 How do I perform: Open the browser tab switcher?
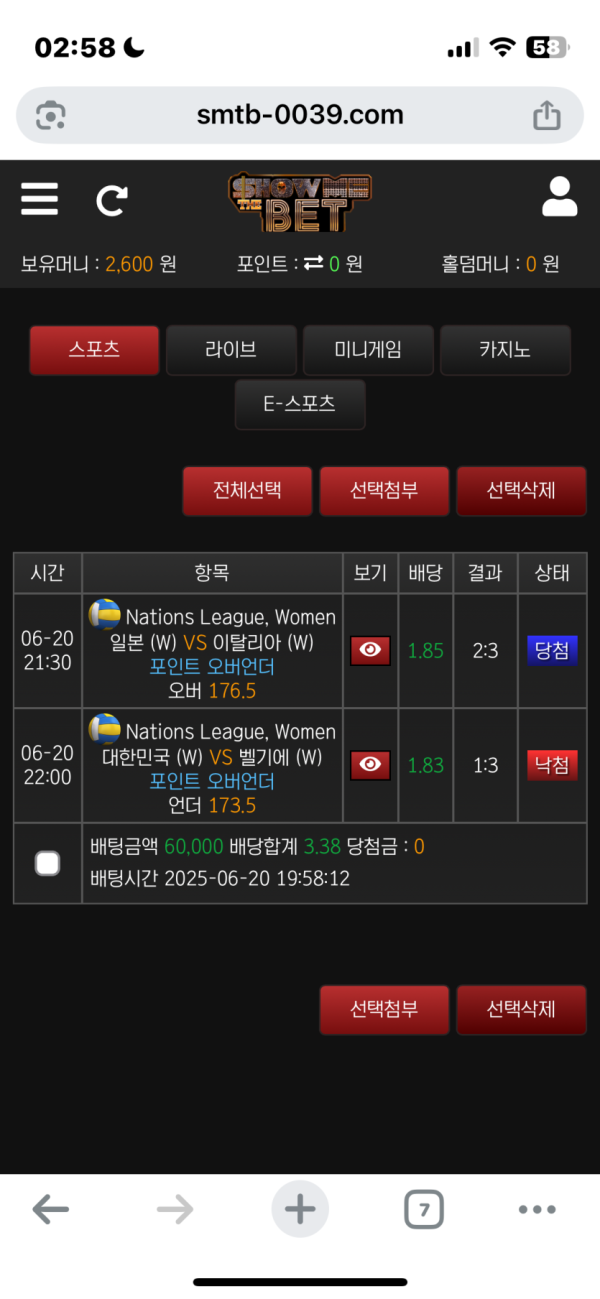[x=424, y=1210]
